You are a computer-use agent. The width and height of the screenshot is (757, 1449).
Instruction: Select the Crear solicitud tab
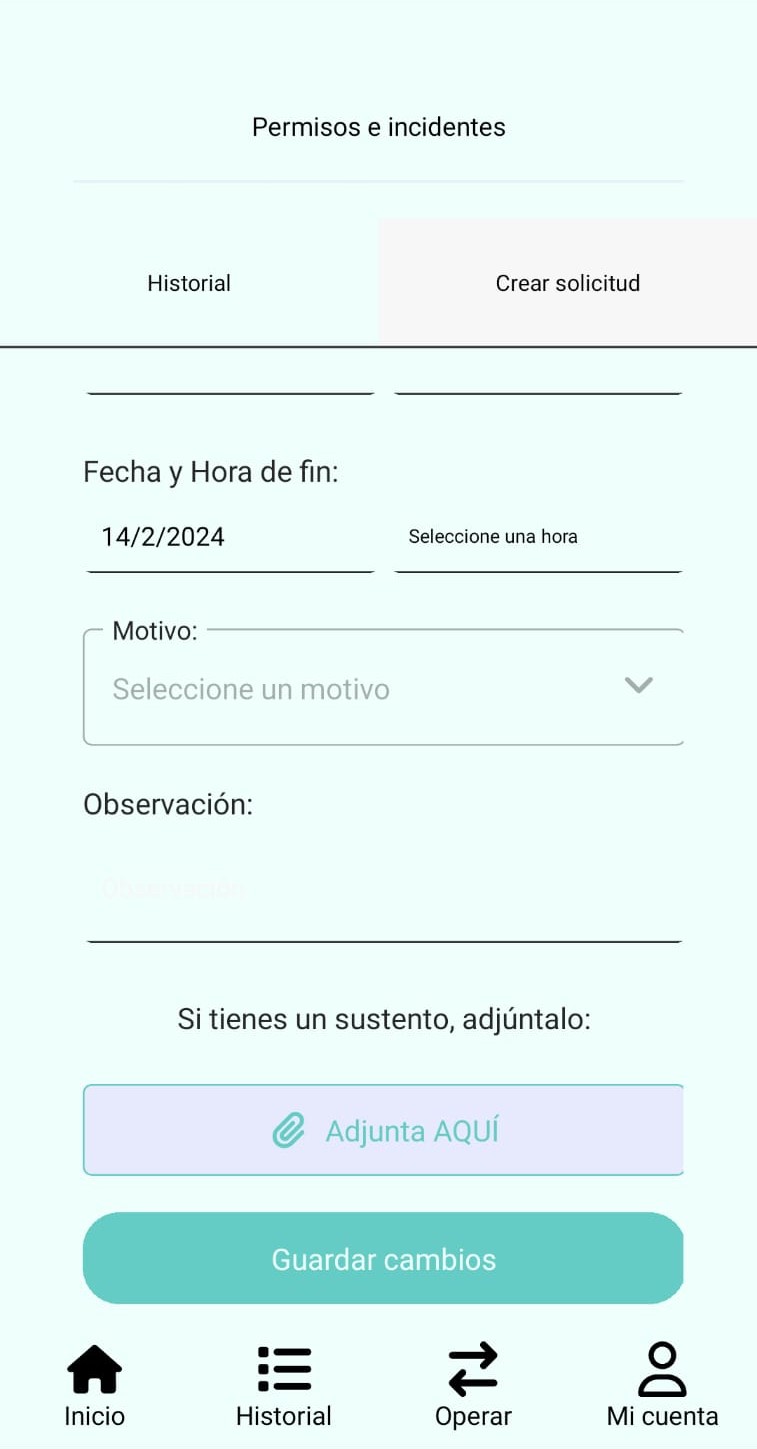(567, 283)
